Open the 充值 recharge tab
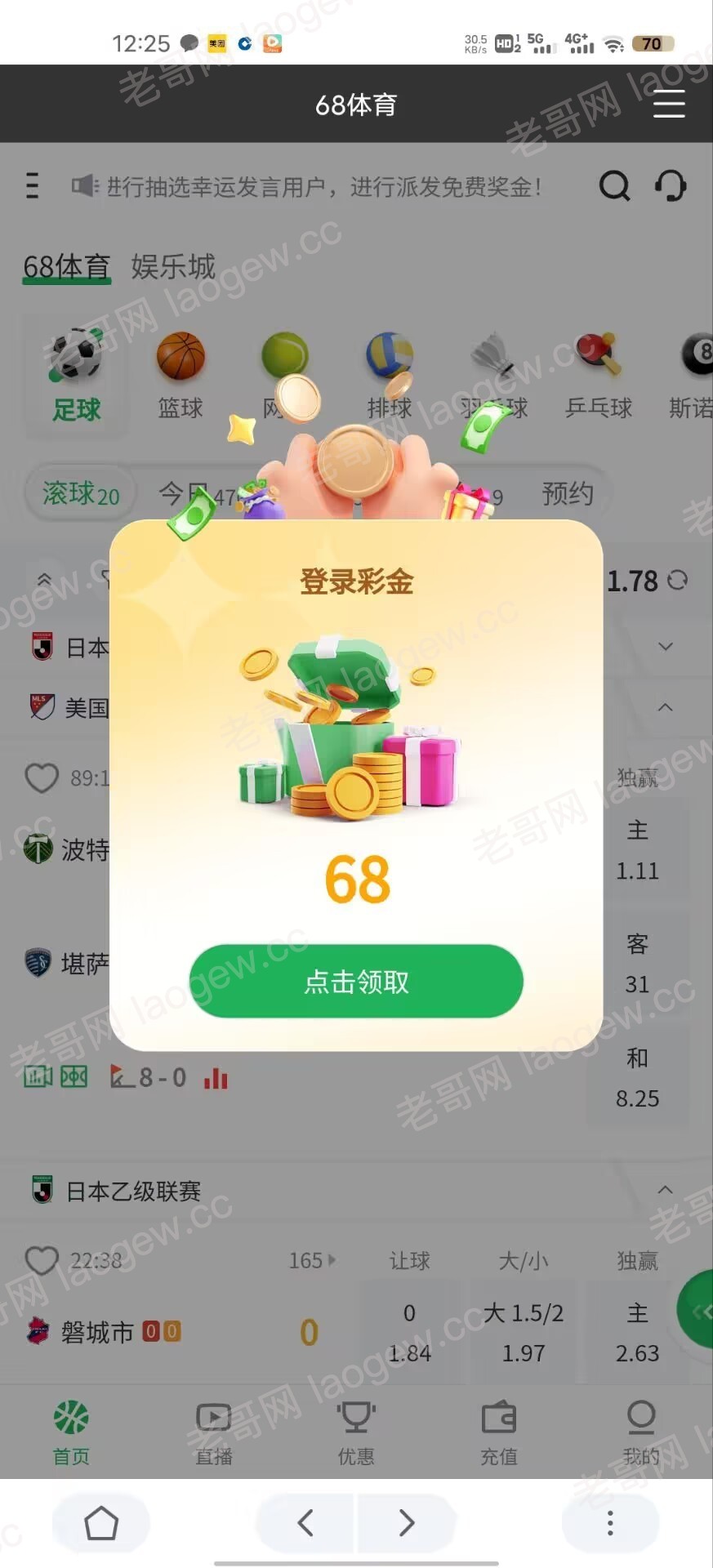713x1568 pixels. click(x=498, y=1433)
